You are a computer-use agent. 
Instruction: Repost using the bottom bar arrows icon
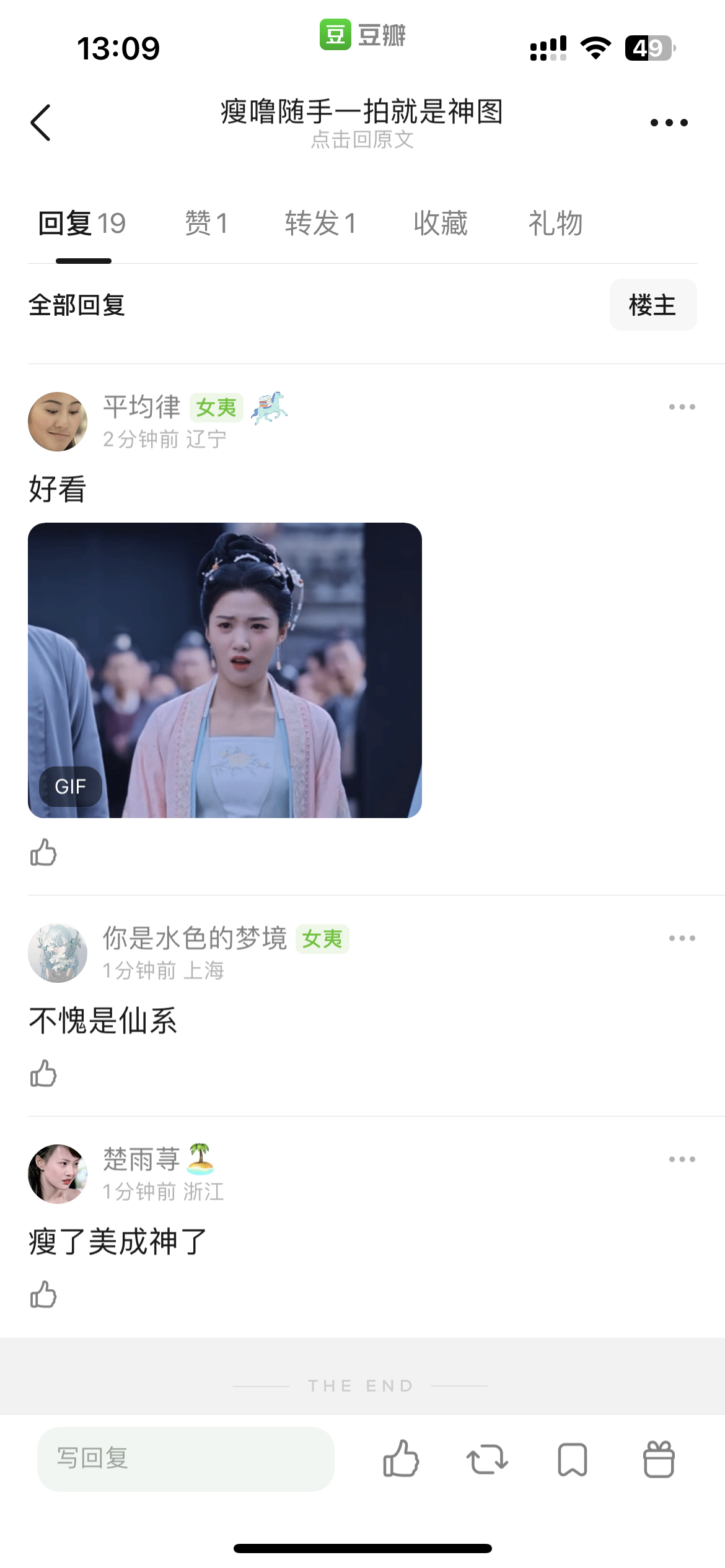487,1460
